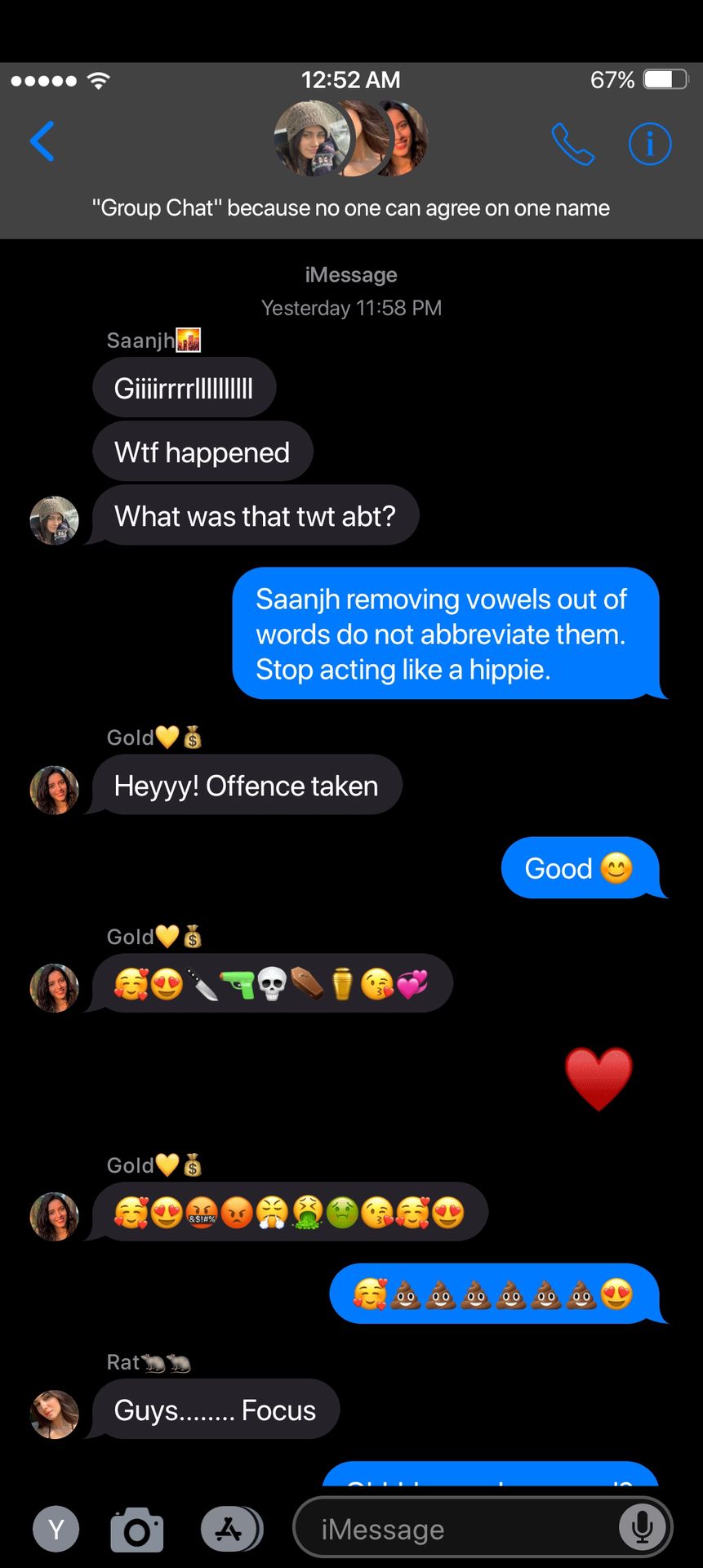Record audio with the microphone icon
The width and height of the screenshot is (703, 1568).
642,1527
